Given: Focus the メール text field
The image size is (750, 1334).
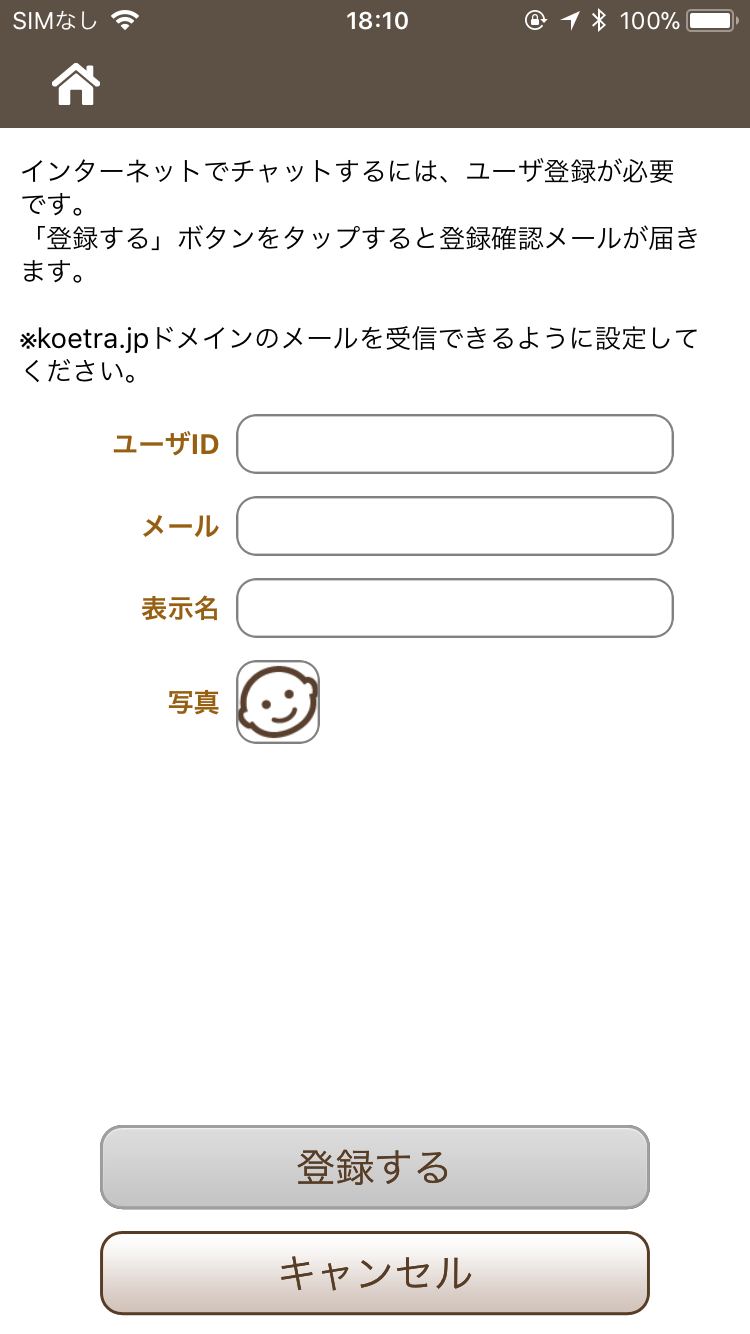Looking at the screenshot, I should 455,526.
